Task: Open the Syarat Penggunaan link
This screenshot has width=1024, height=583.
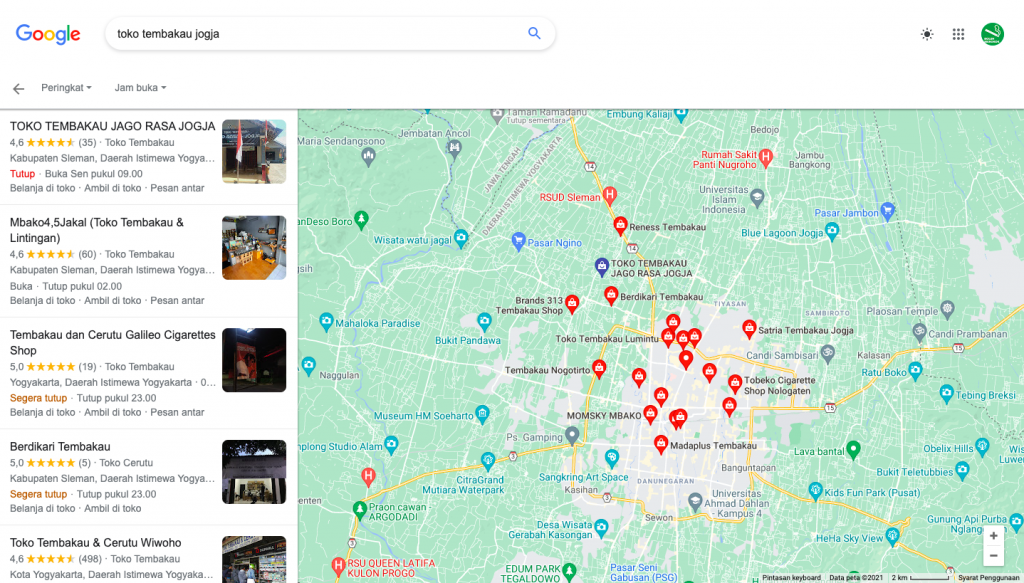Action: coord(988,578)
